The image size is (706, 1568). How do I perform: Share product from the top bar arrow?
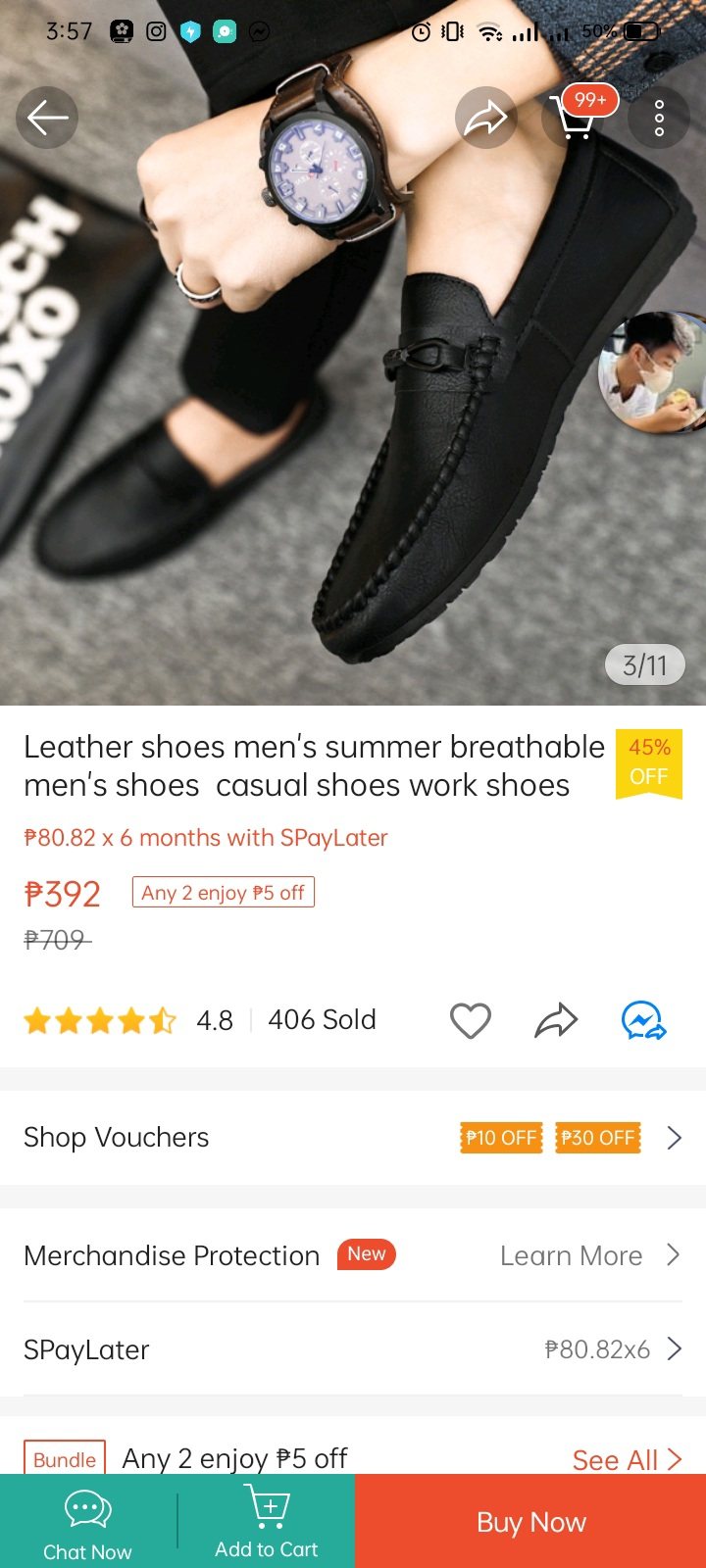click(x=485, y=118)
